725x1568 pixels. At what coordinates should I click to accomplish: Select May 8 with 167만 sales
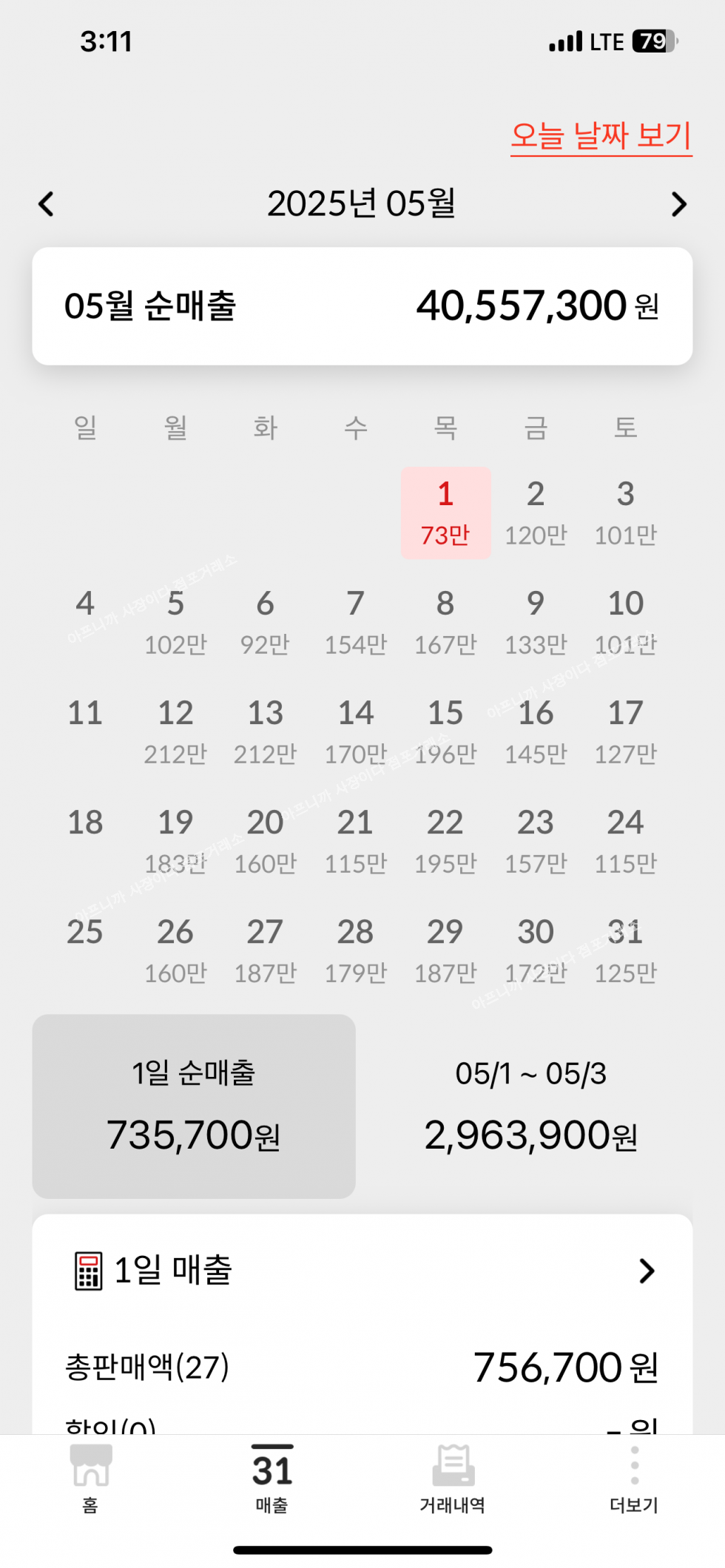coord(445,622)
